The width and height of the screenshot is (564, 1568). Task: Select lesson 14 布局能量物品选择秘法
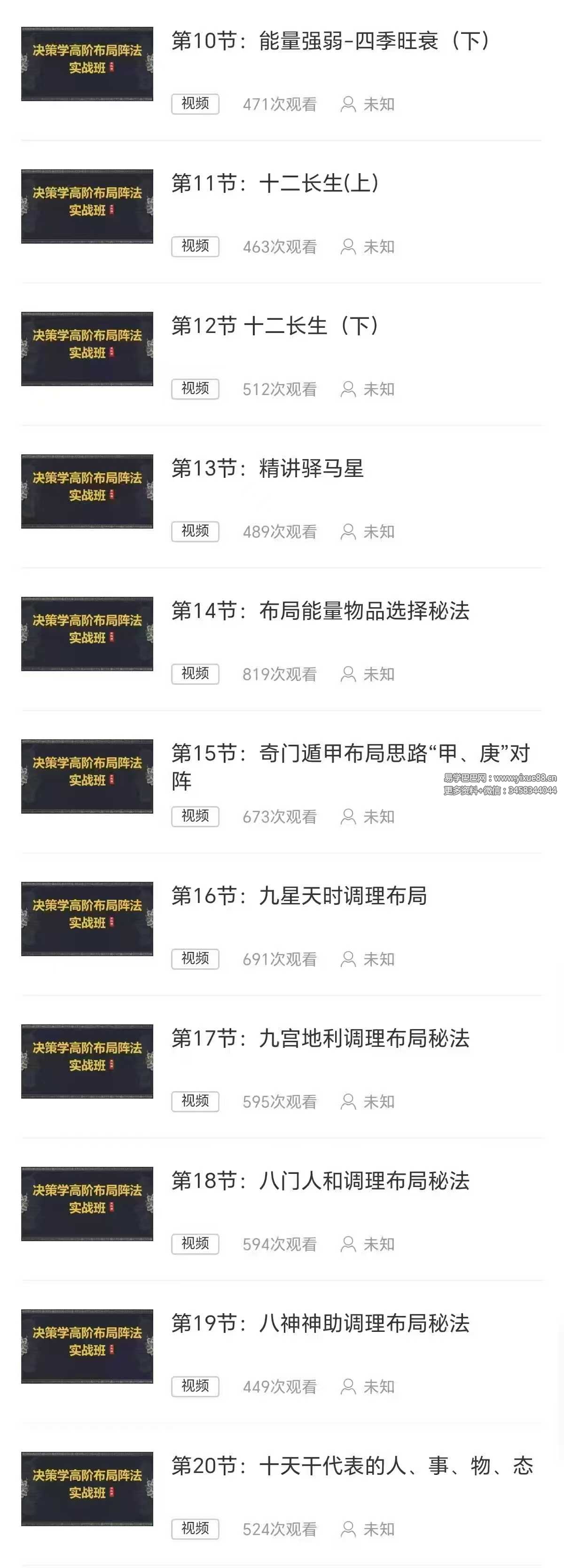pos(320,611)
